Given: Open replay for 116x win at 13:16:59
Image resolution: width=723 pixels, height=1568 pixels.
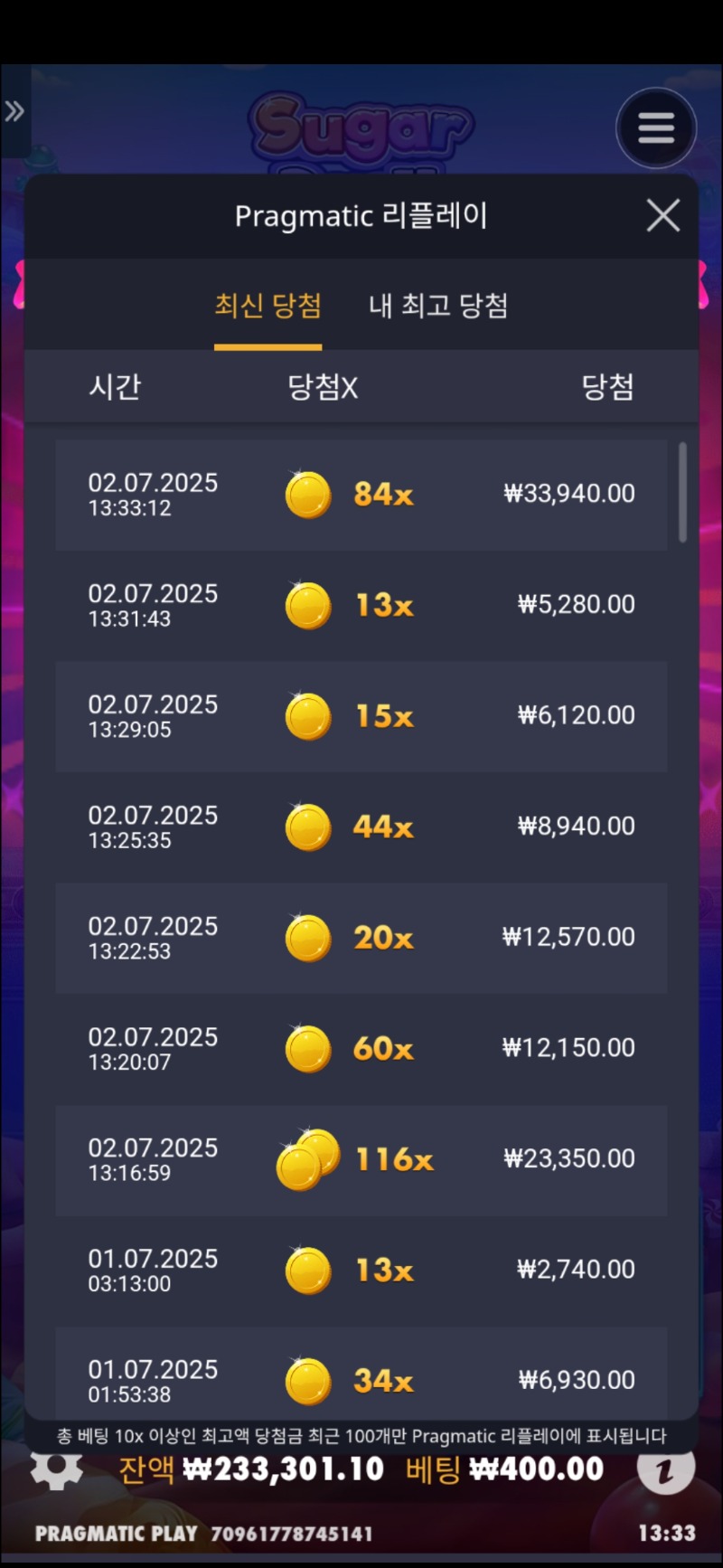Looking at the screenshot, I should point(361,1159).
